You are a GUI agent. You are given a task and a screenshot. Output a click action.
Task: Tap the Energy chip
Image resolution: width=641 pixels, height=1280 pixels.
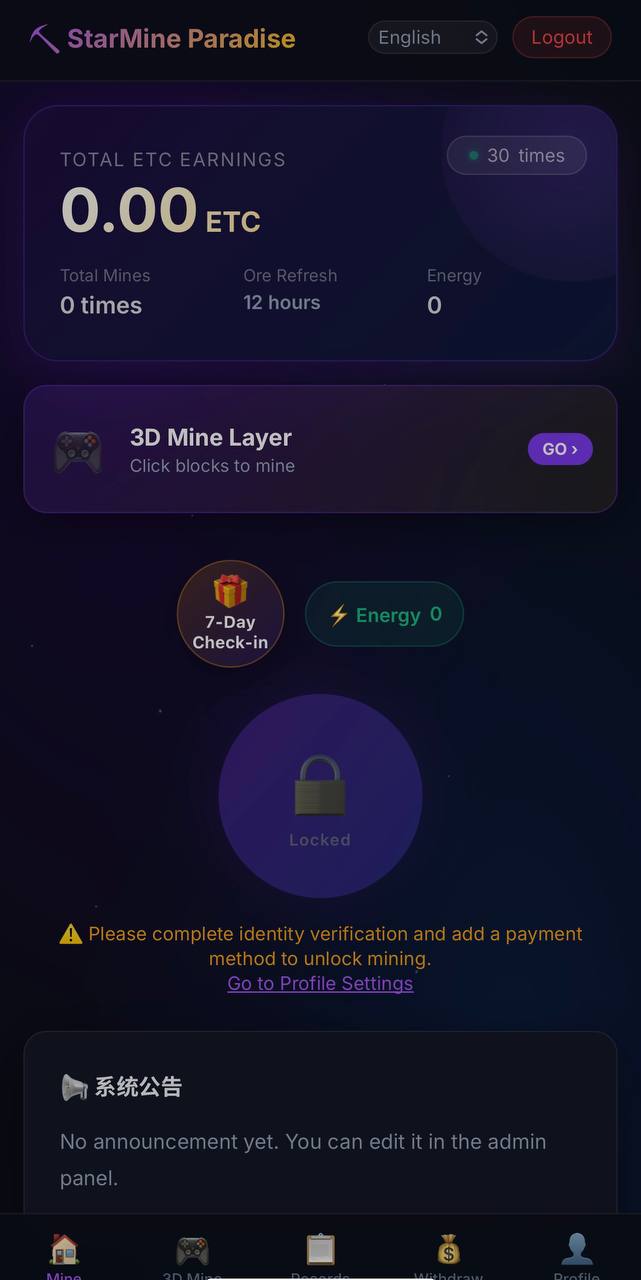384,614
